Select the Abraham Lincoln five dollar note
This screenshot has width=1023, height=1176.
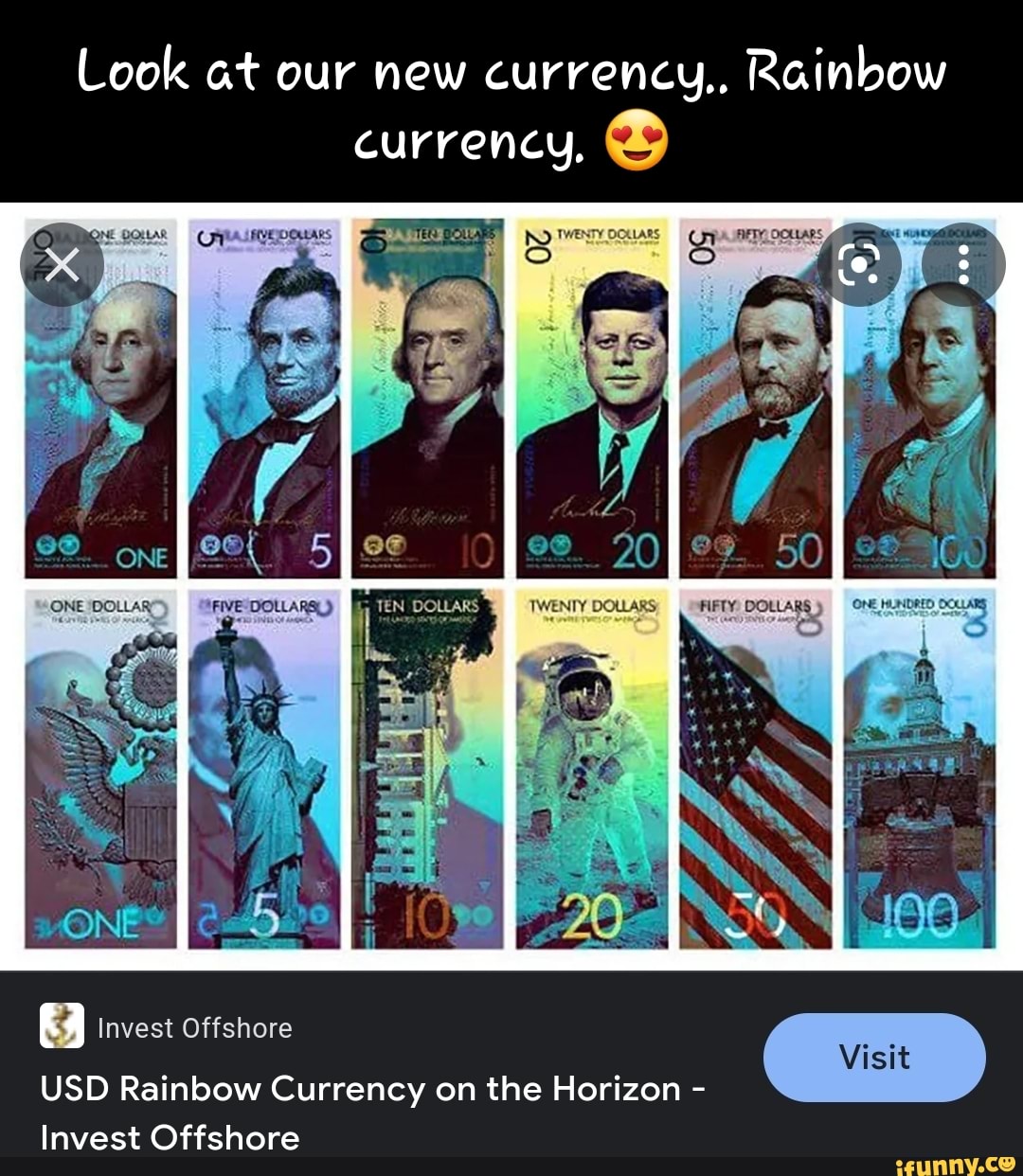[268, 398]
